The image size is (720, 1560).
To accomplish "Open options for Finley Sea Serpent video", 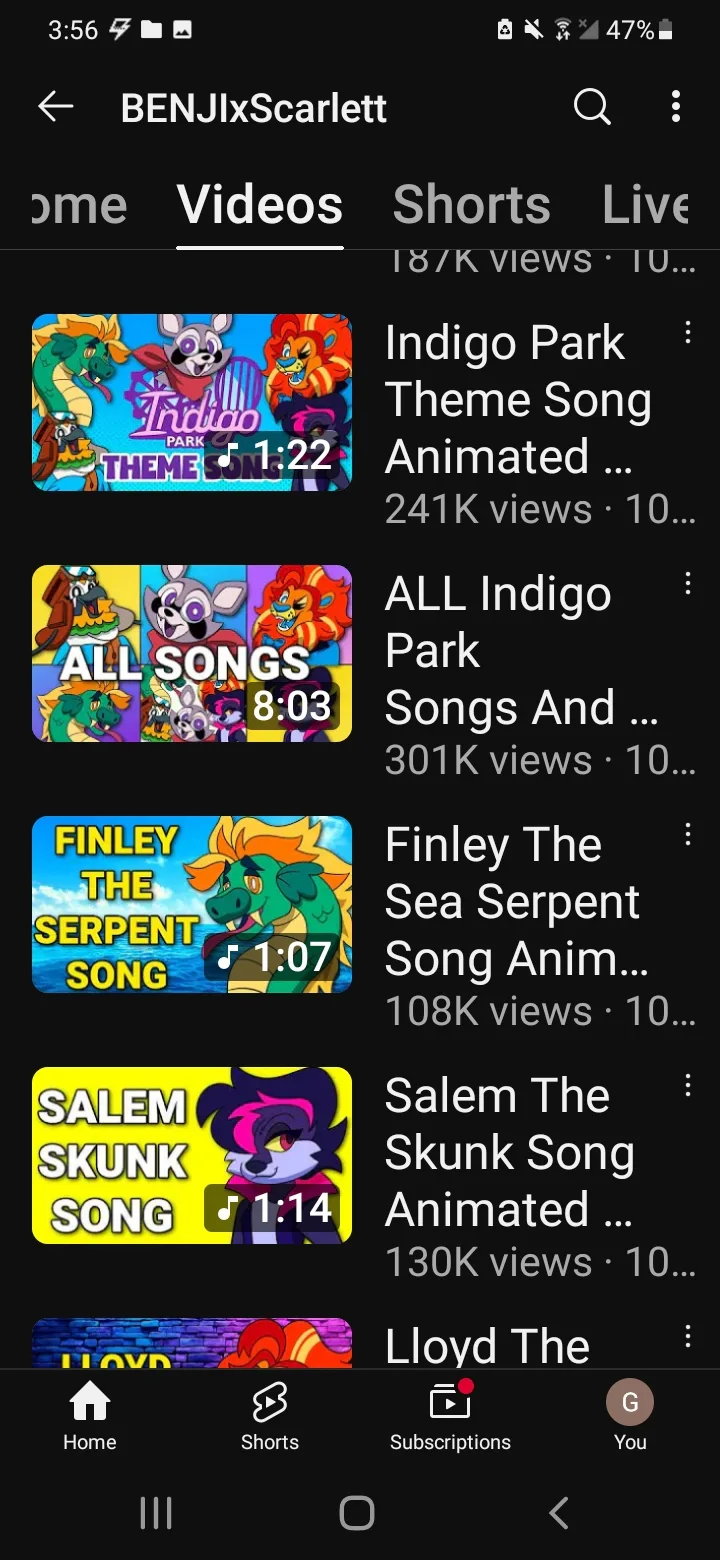I will [x=687, y=835].
